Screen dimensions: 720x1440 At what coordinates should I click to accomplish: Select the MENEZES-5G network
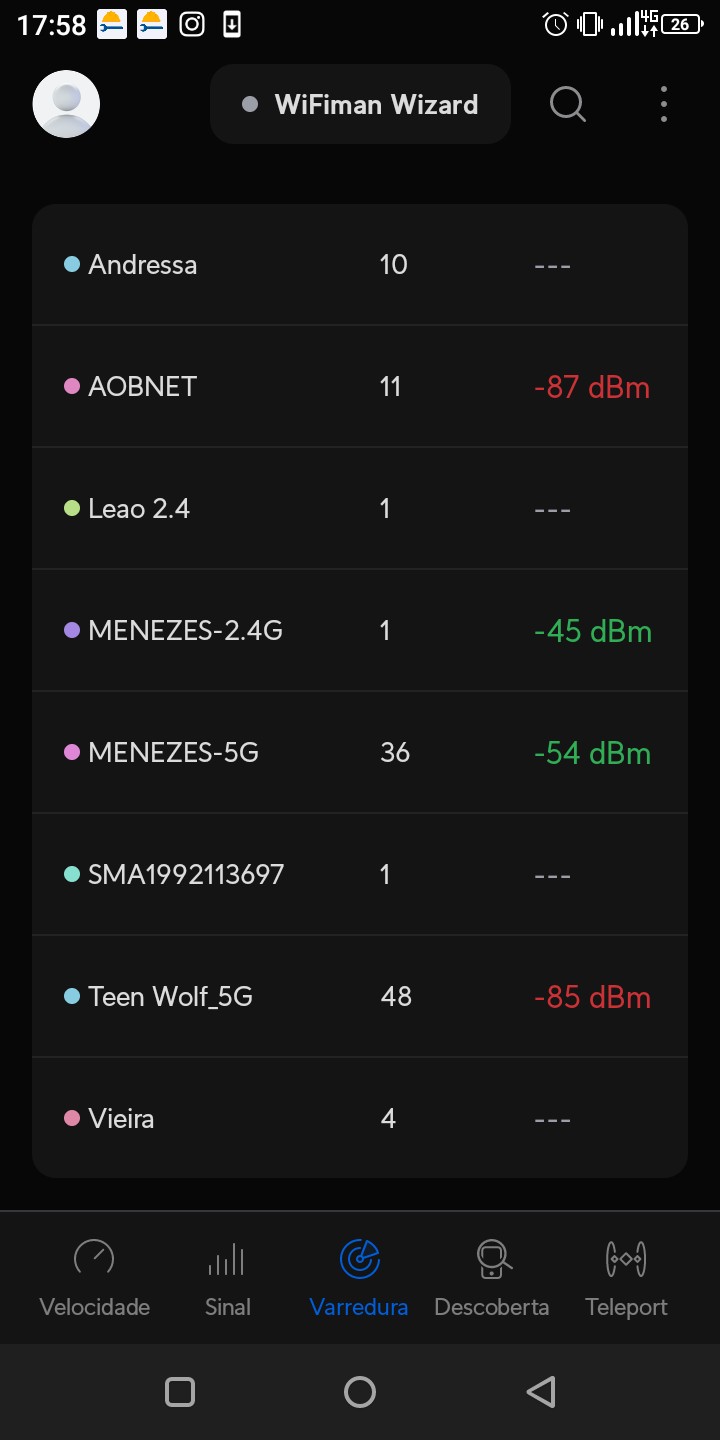click(360, 753)
